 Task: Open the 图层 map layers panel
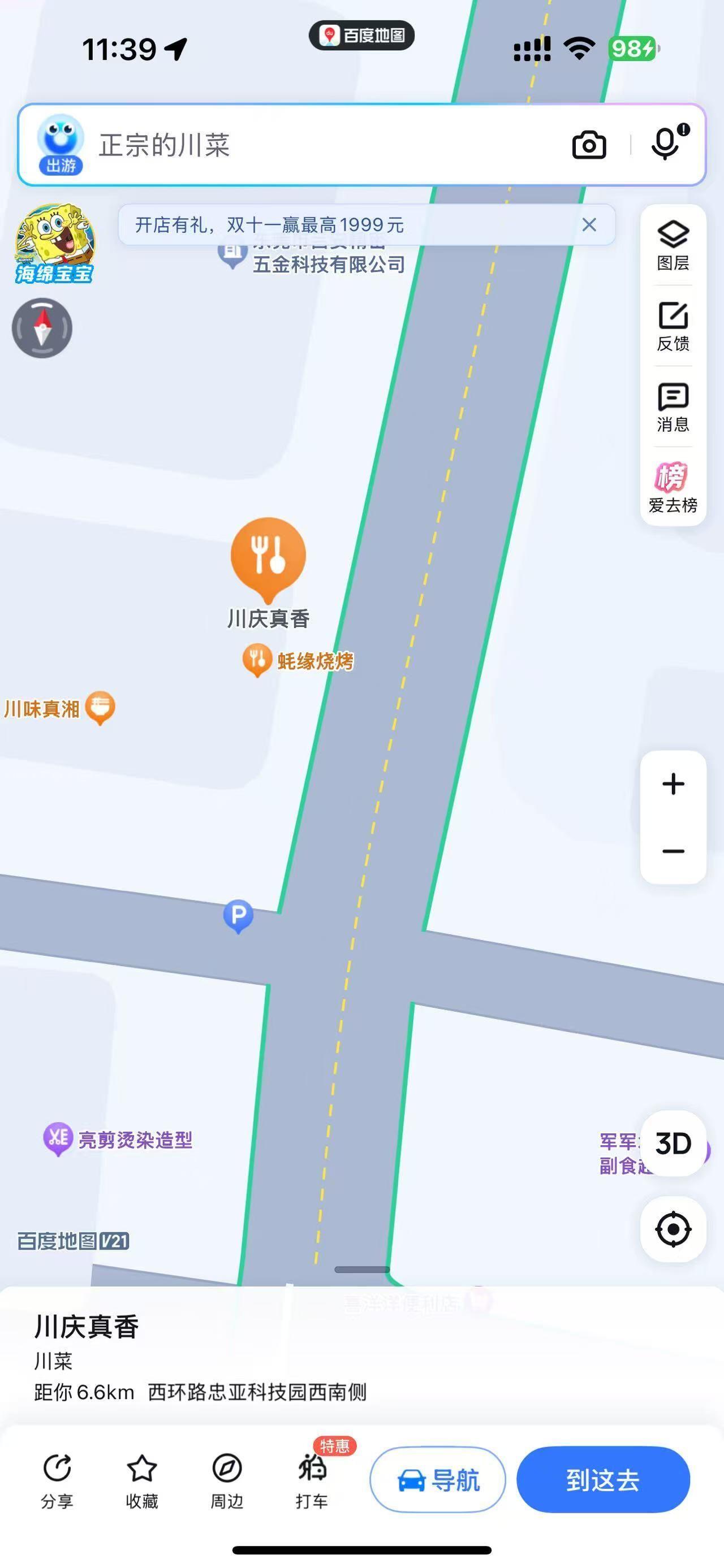(673, 246)
